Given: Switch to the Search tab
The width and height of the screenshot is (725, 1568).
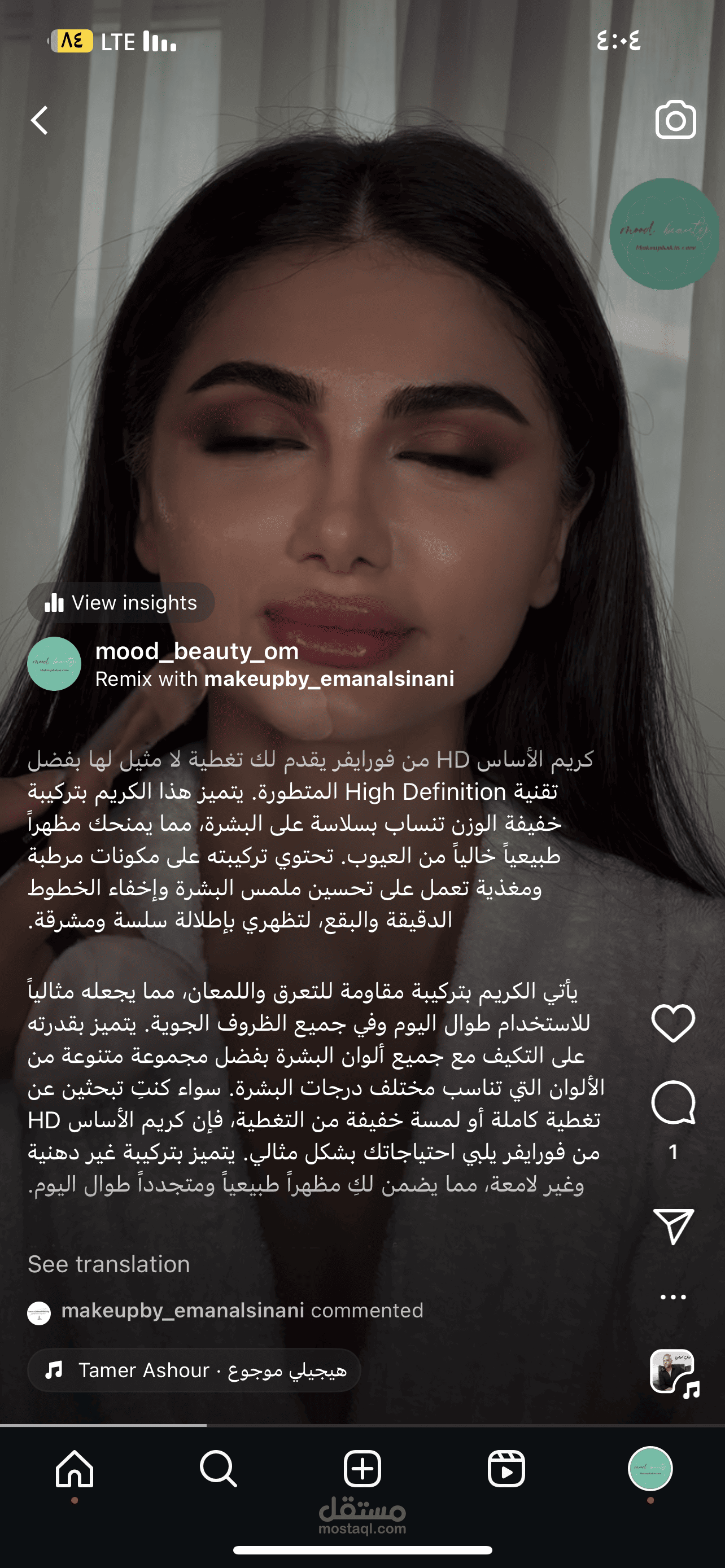Looking at the screenshot, I should (x=218, y=1469).
